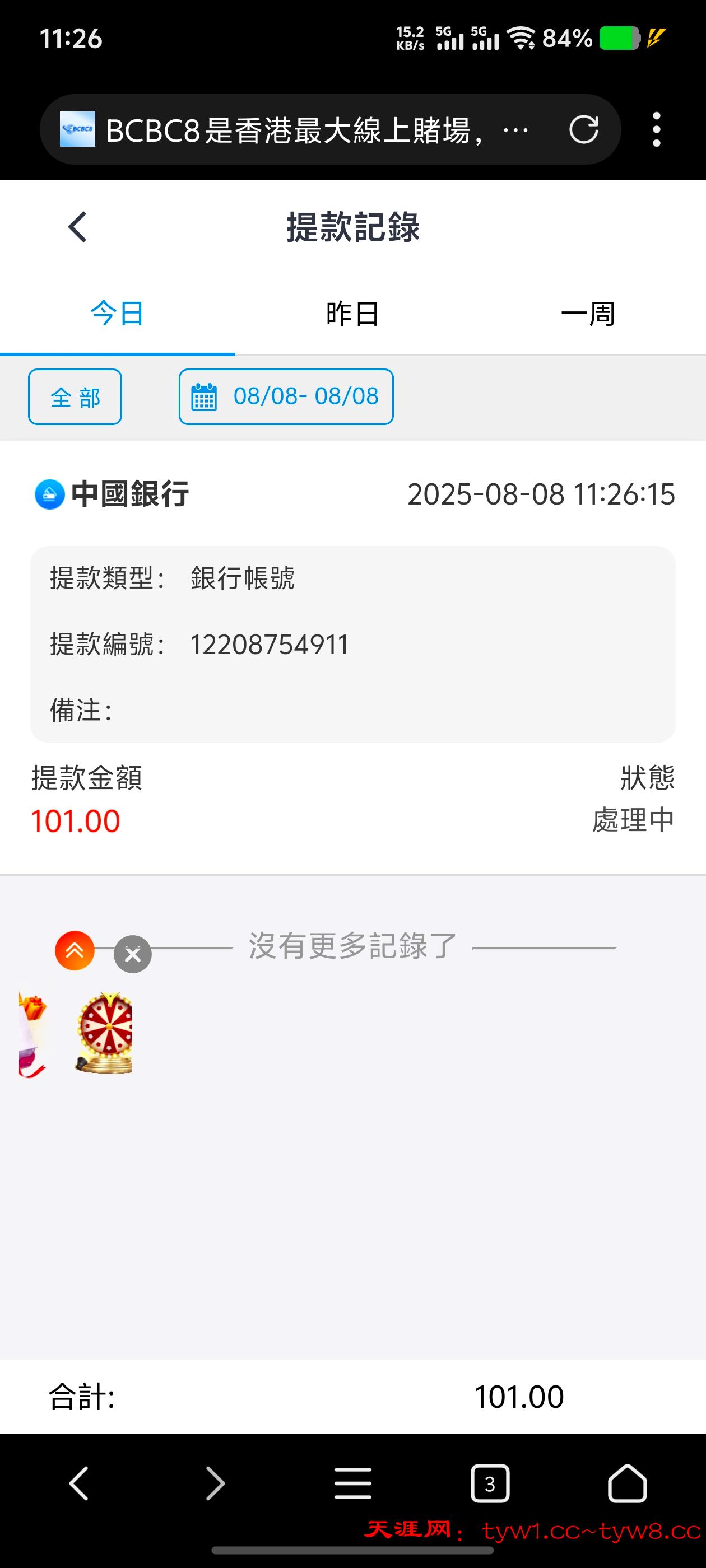Open the browser three-dot menu
The image size is (706, 1568).
click(x=656, y=129)
